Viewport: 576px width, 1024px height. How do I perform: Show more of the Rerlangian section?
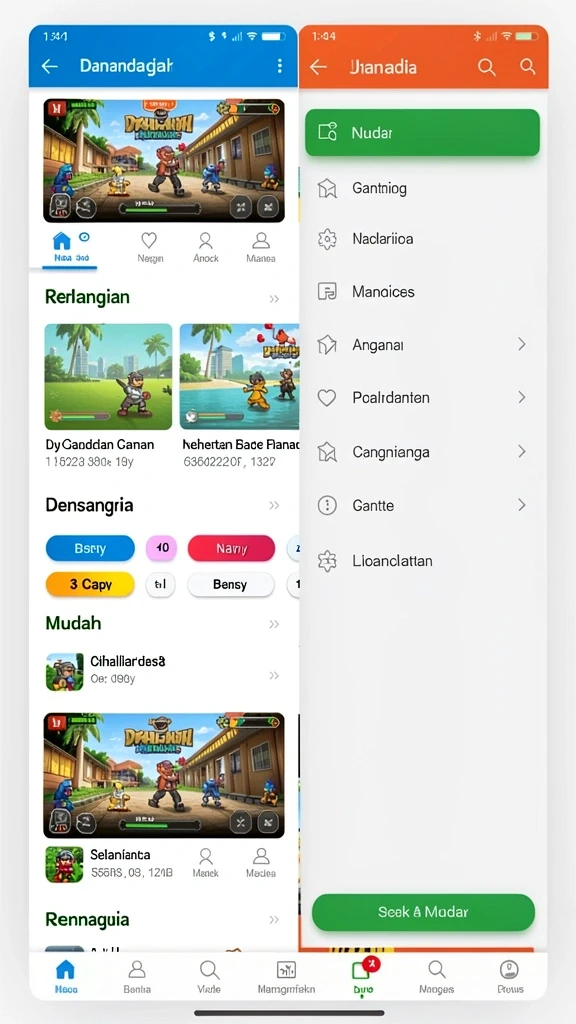(x=274, y=298)
